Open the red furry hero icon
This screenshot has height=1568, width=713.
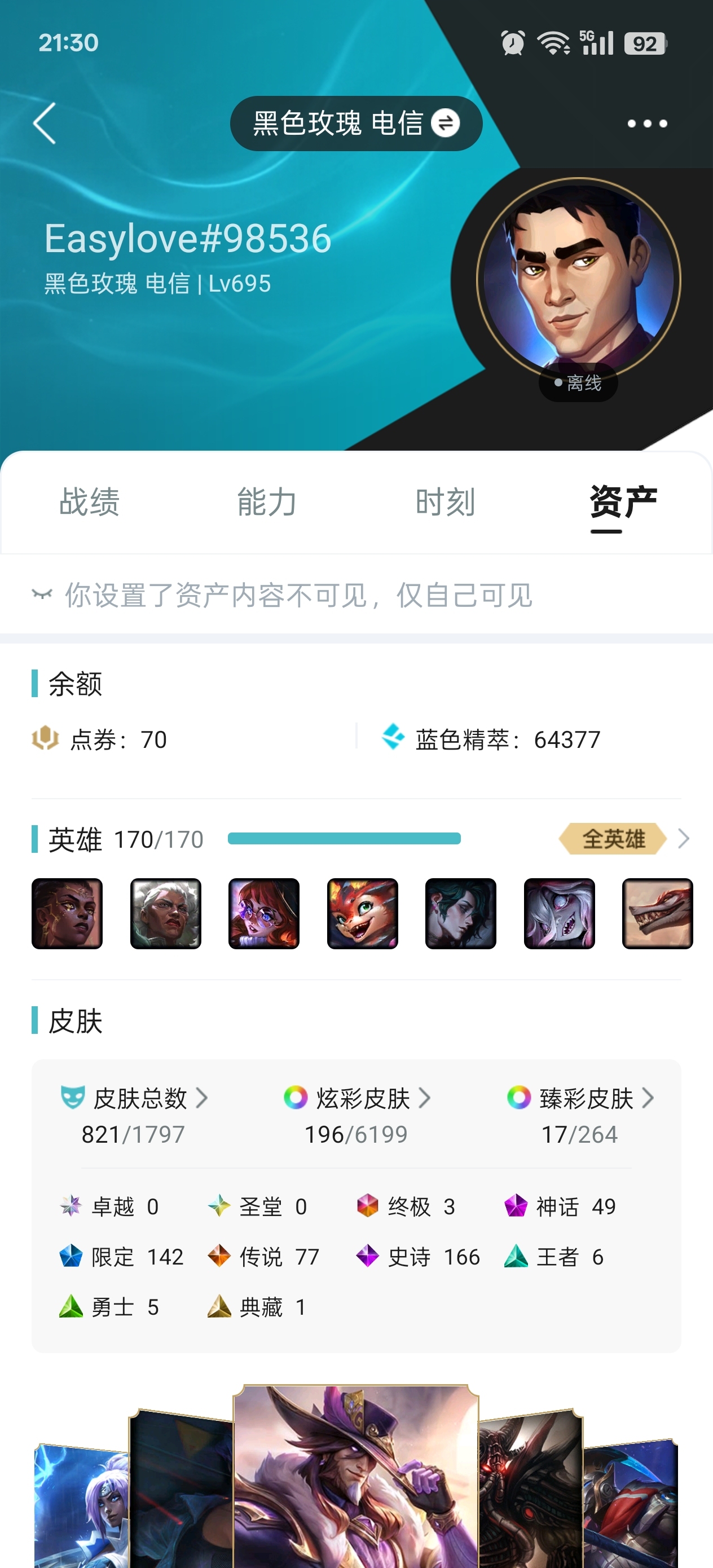click(x=362, y=913)
